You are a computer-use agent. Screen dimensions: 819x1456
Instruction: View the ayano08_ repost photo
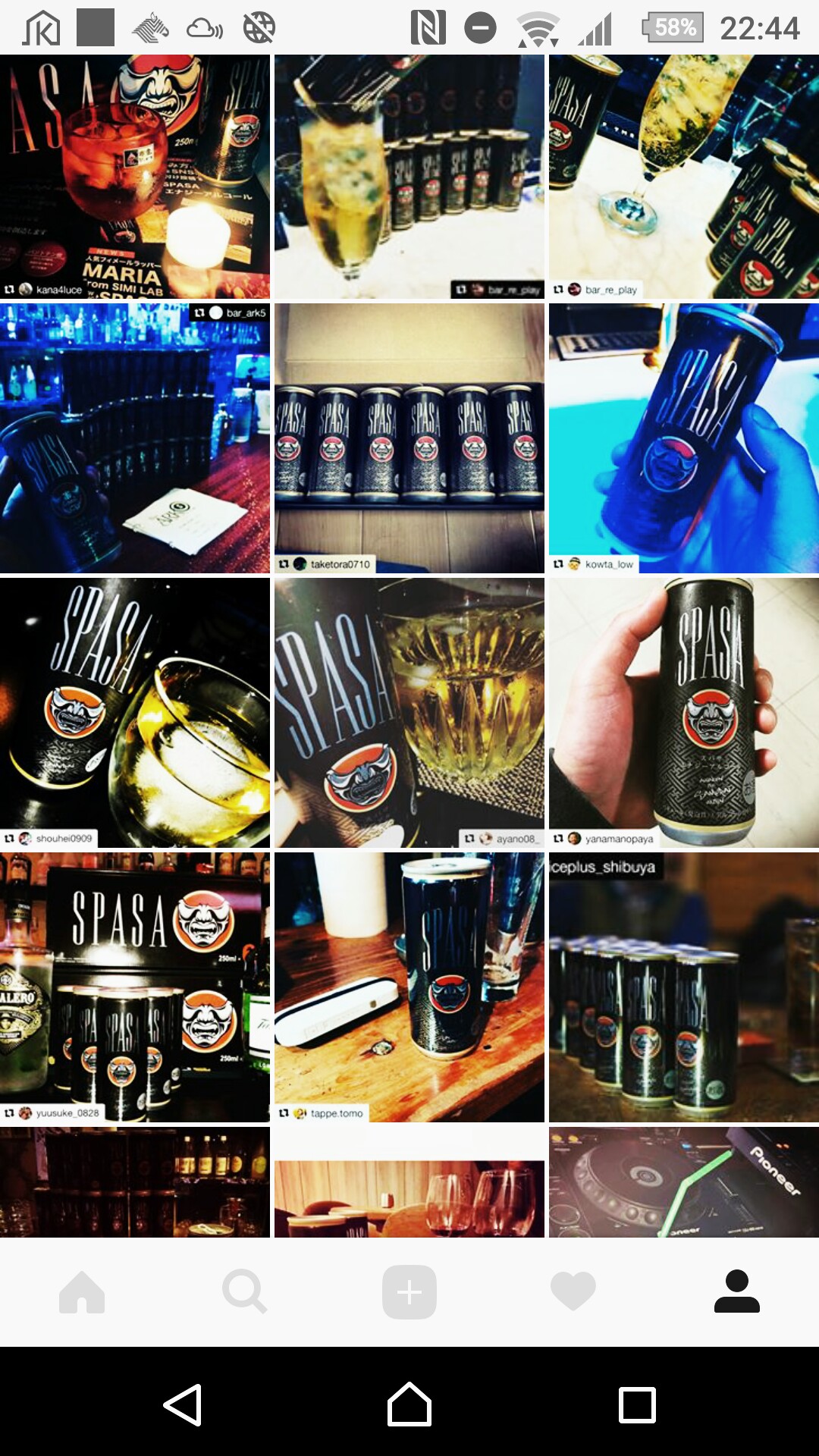pyautogui.click(x=409, y=713)
